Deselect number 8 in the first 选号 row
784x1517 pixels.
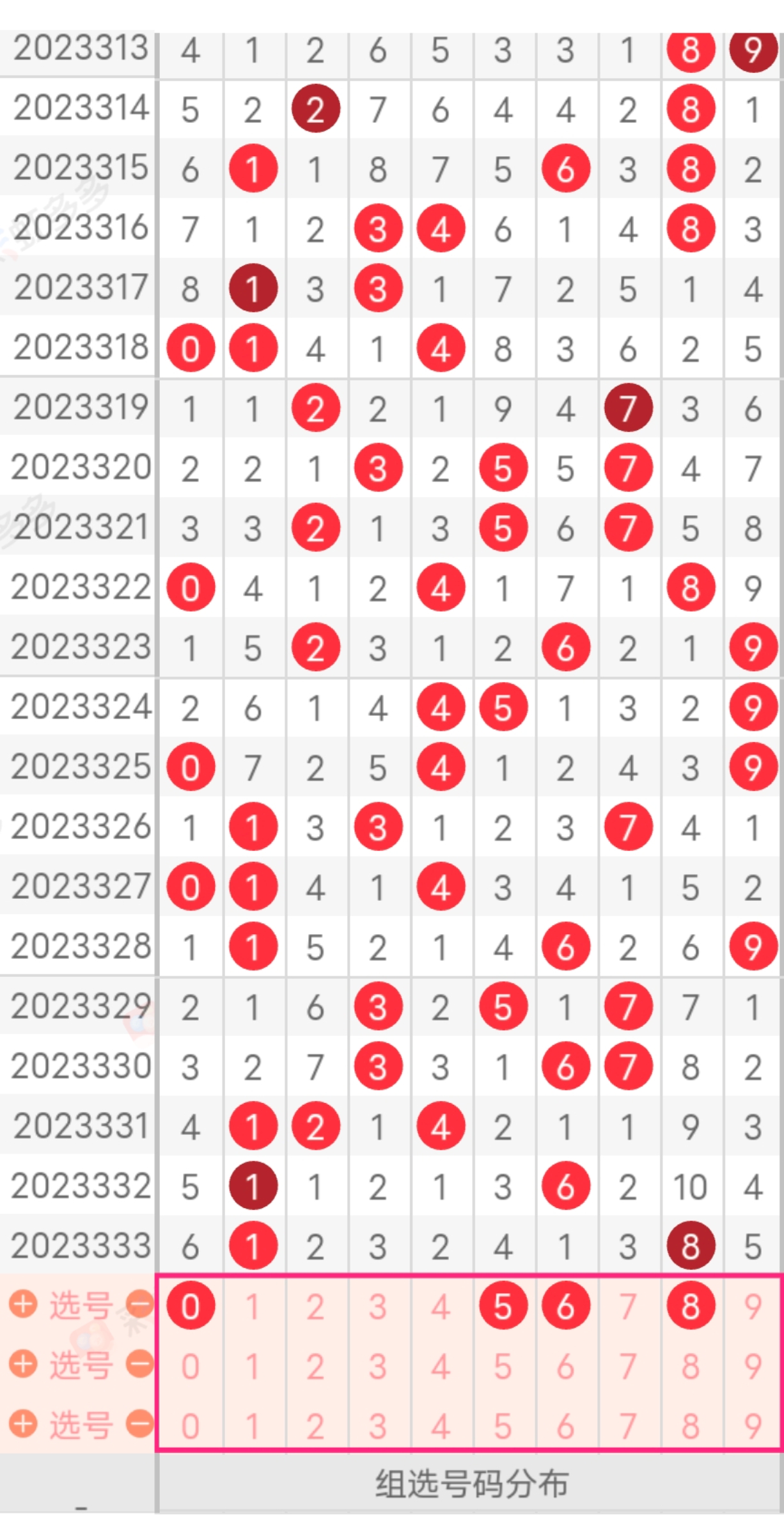point(690,1306)
